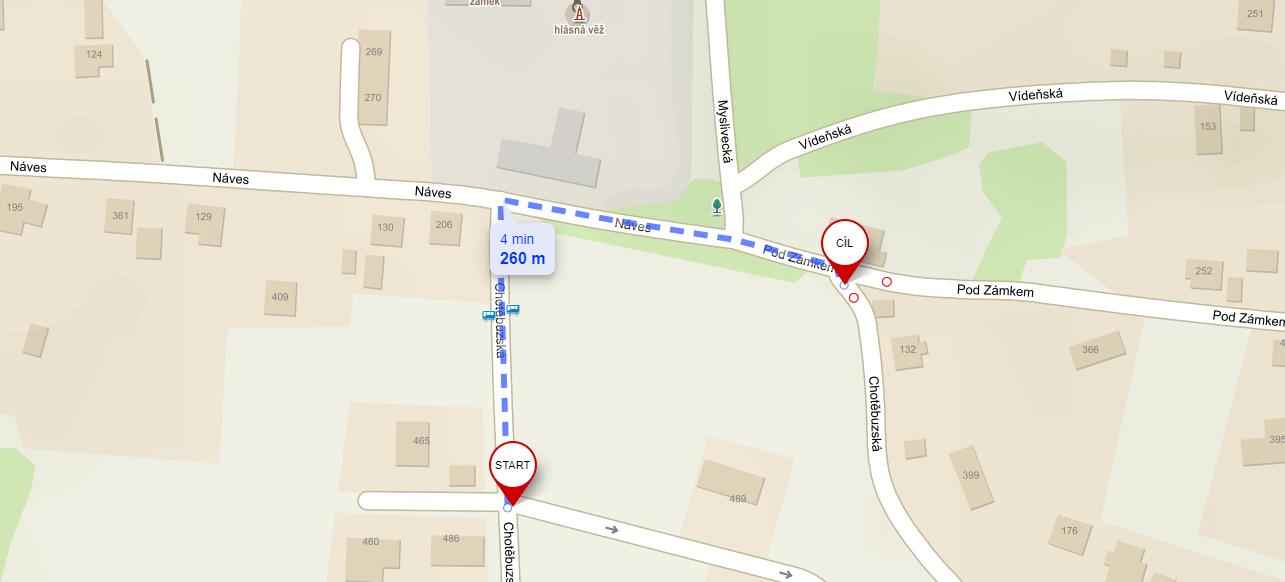Tap the START route marker

click(512, 466)
